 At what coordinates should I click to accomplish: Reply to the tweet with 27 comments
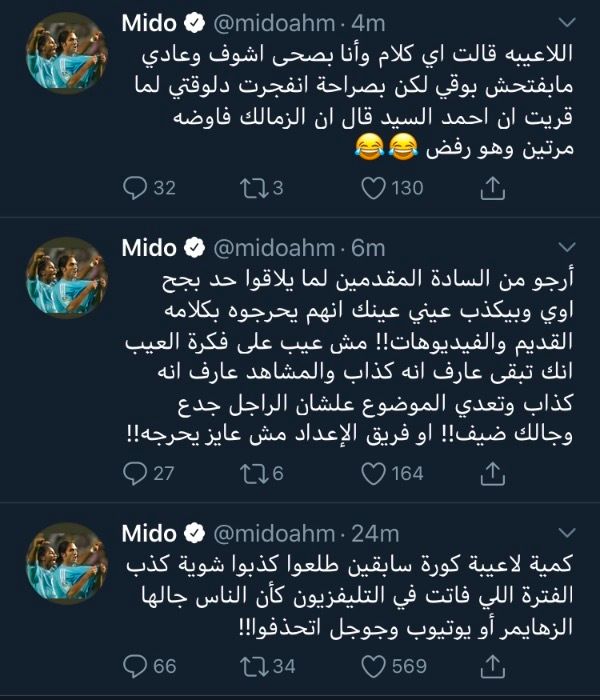point(134,472)
